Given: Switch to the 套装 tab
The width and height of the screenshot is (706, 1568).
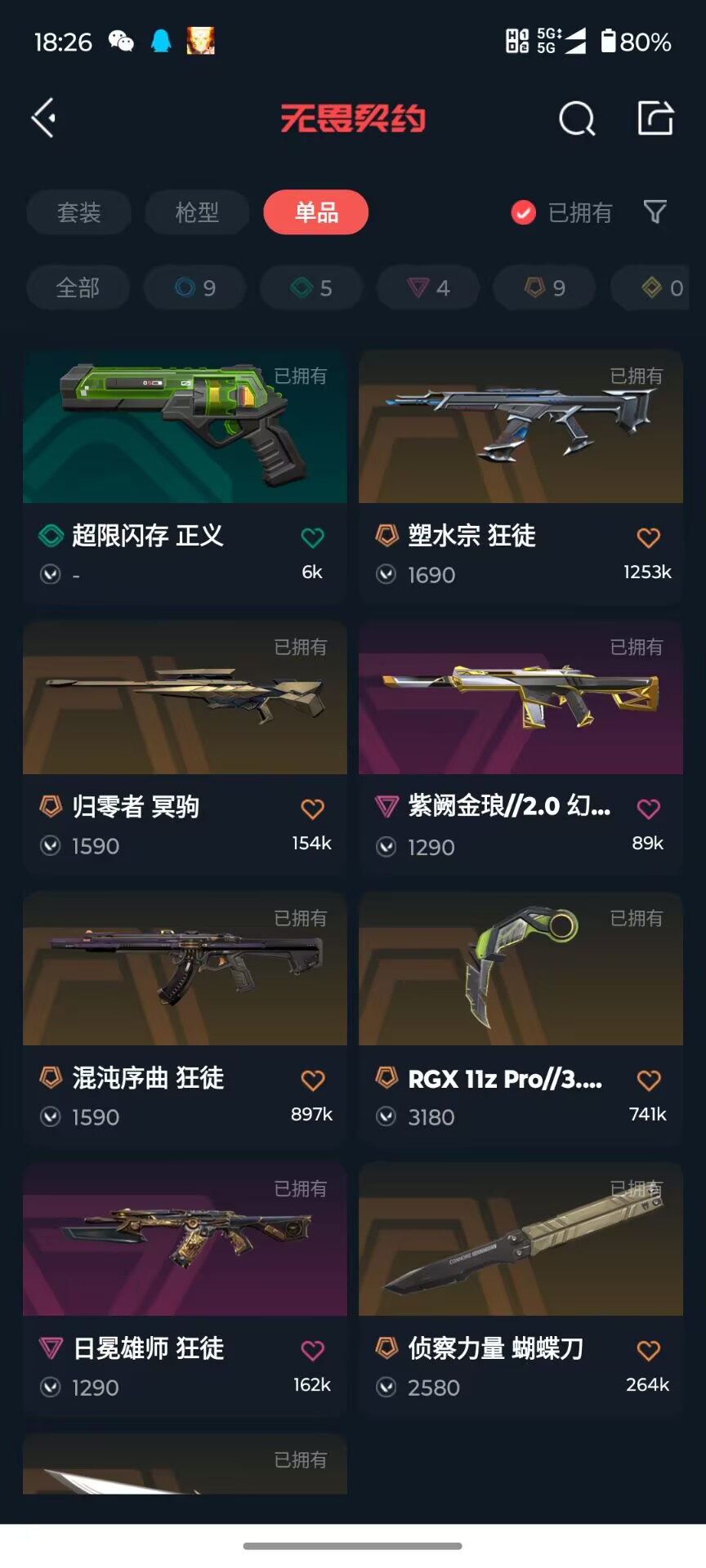Looking at the screenshot, I should (x=78, y=213).
